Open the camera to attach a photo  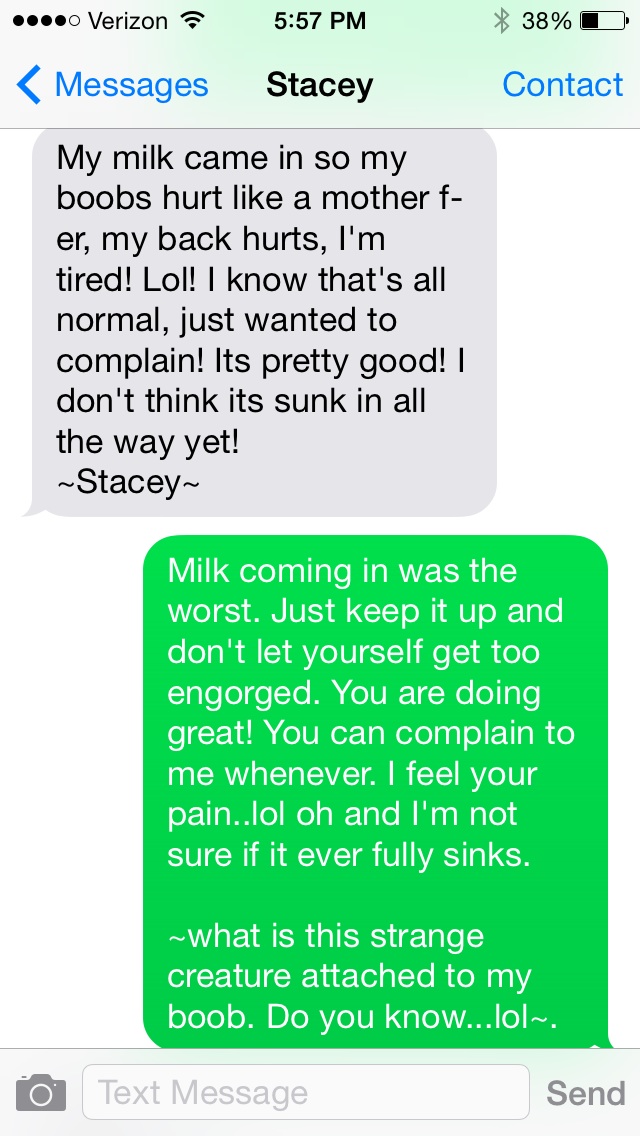41,1092
